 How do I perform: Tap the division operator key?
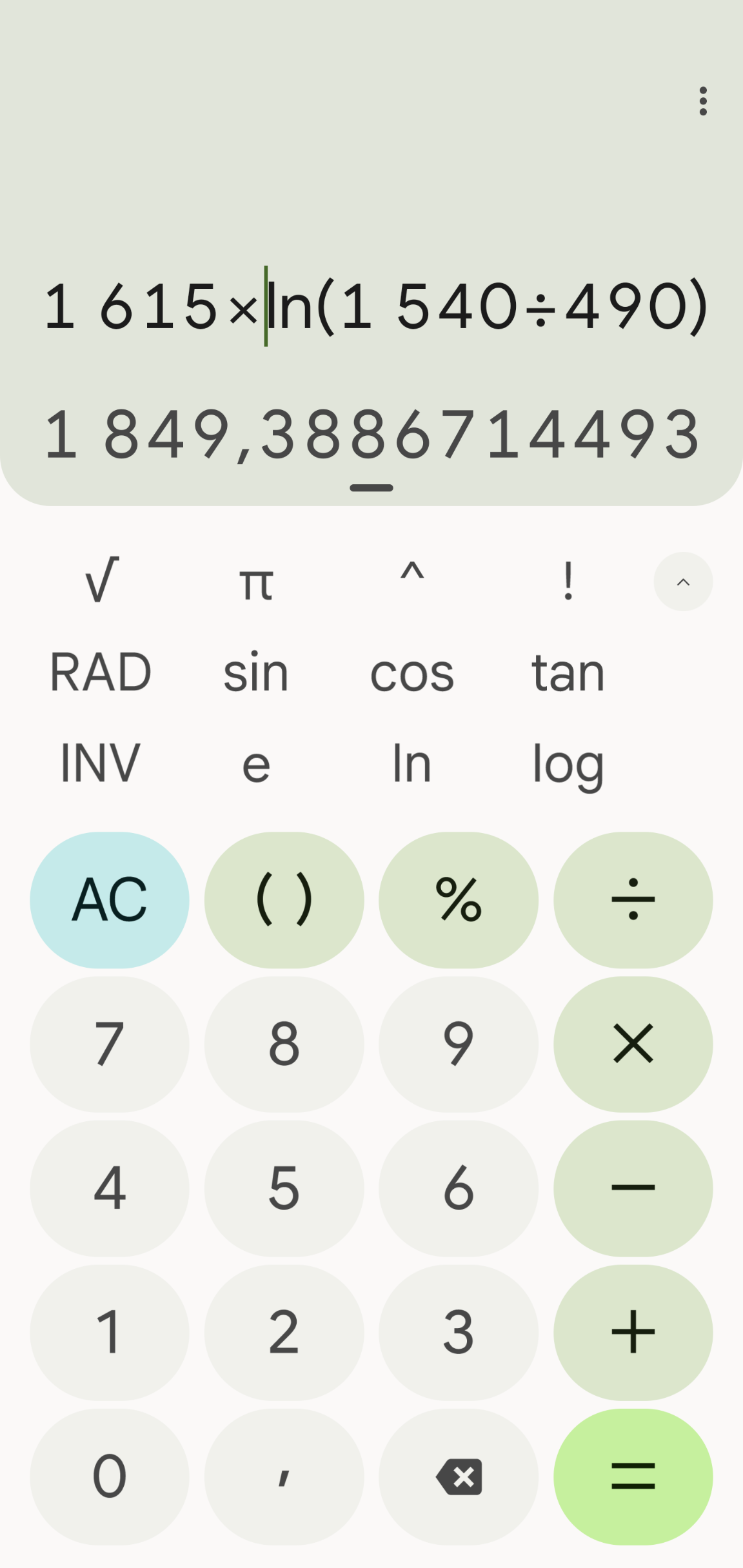[x=633, y=900]
